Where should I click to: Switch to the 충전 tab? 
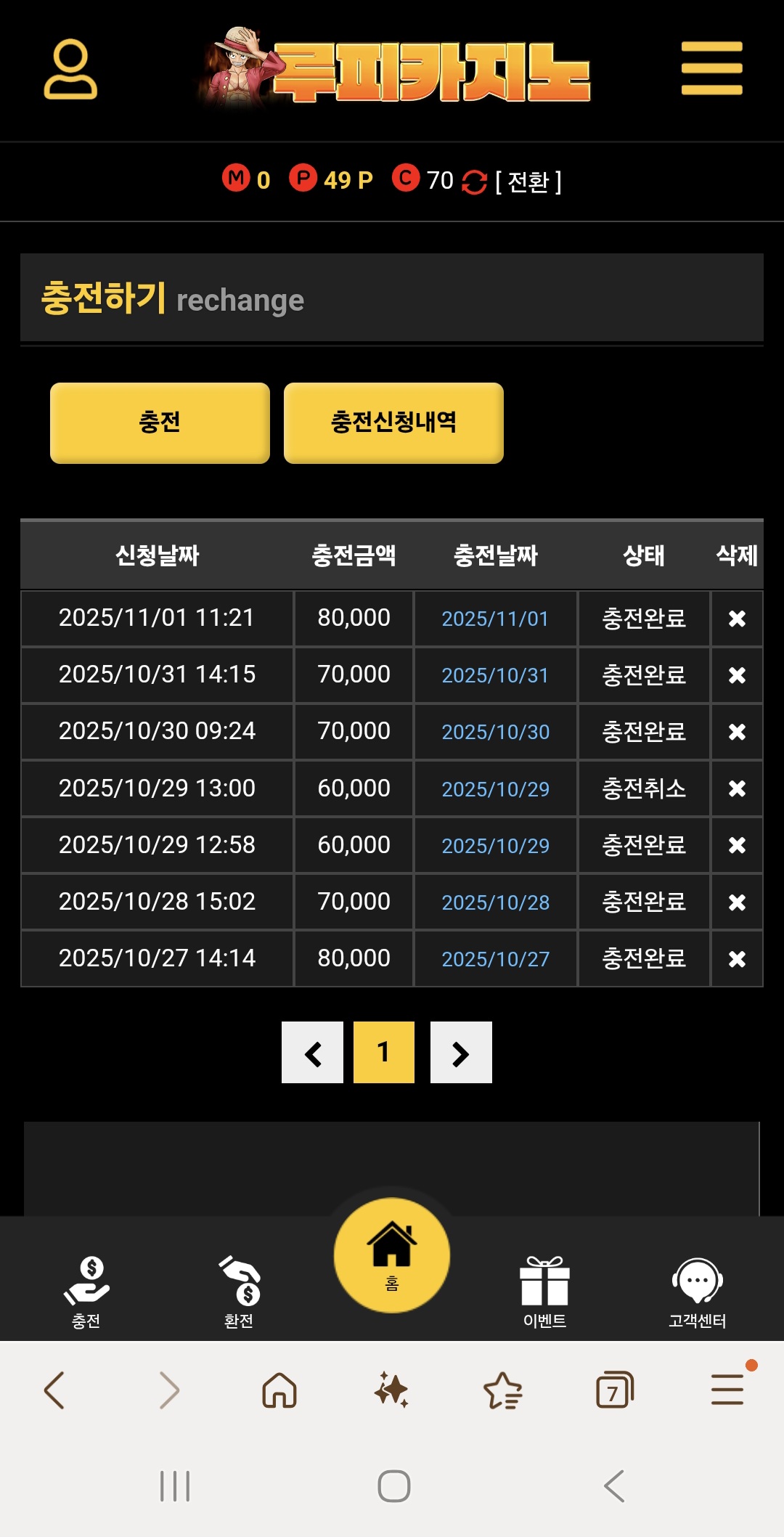click(160, 423)
